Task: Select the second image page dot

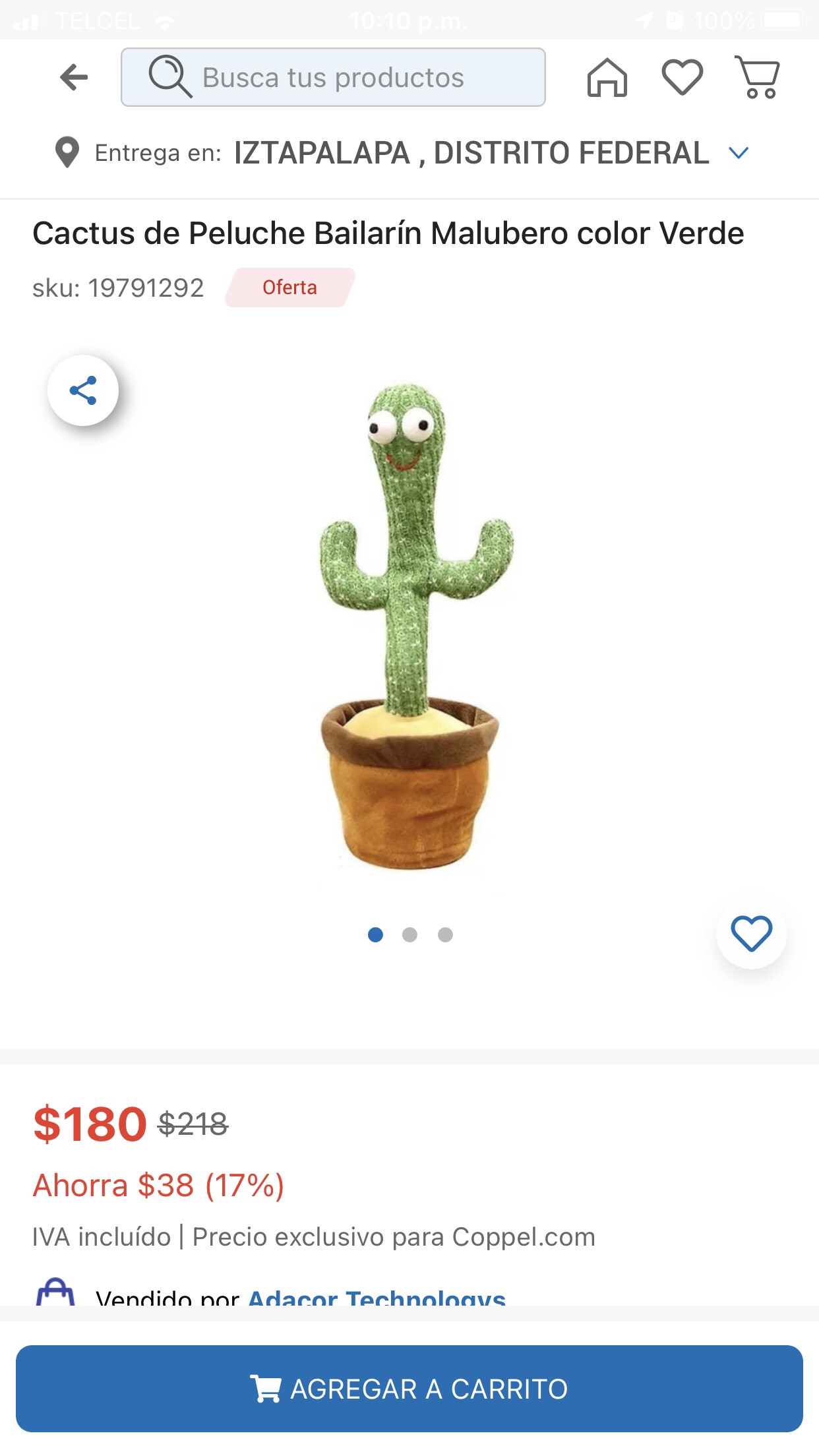Action: (409, 934)
